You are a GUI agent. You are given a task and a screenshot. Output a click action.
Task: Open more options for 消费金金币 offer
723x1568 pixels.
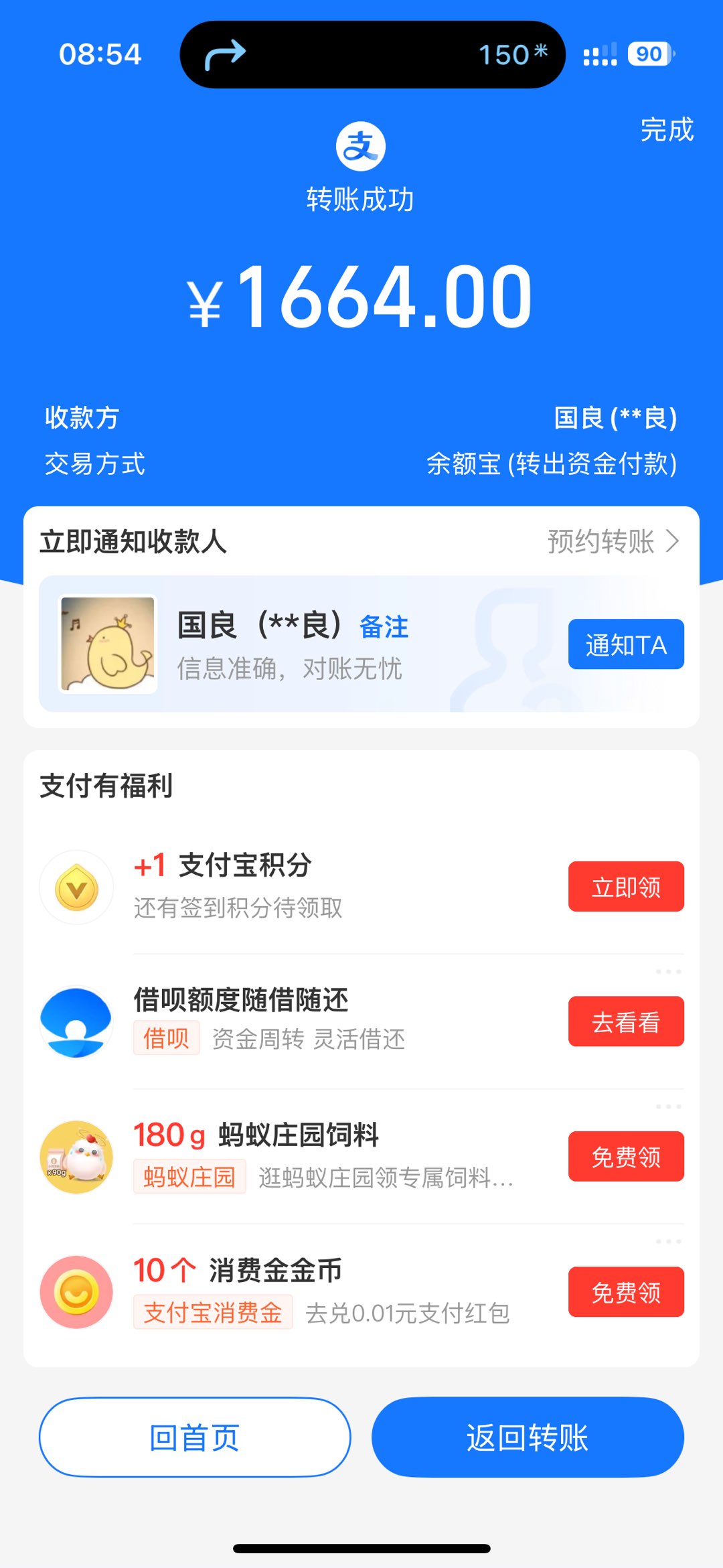pyautogui.click(x=668, y=1242)
